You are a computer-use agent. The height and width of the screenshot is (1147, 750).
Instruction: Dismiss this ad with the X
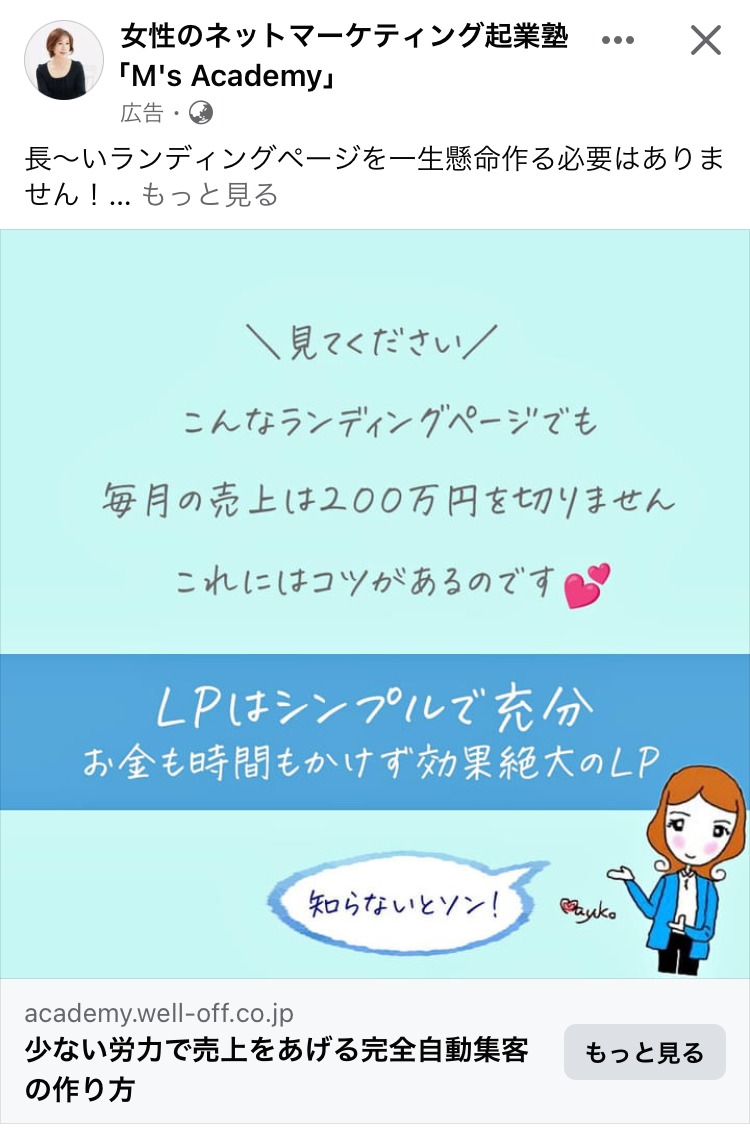[x=706, y=41]
